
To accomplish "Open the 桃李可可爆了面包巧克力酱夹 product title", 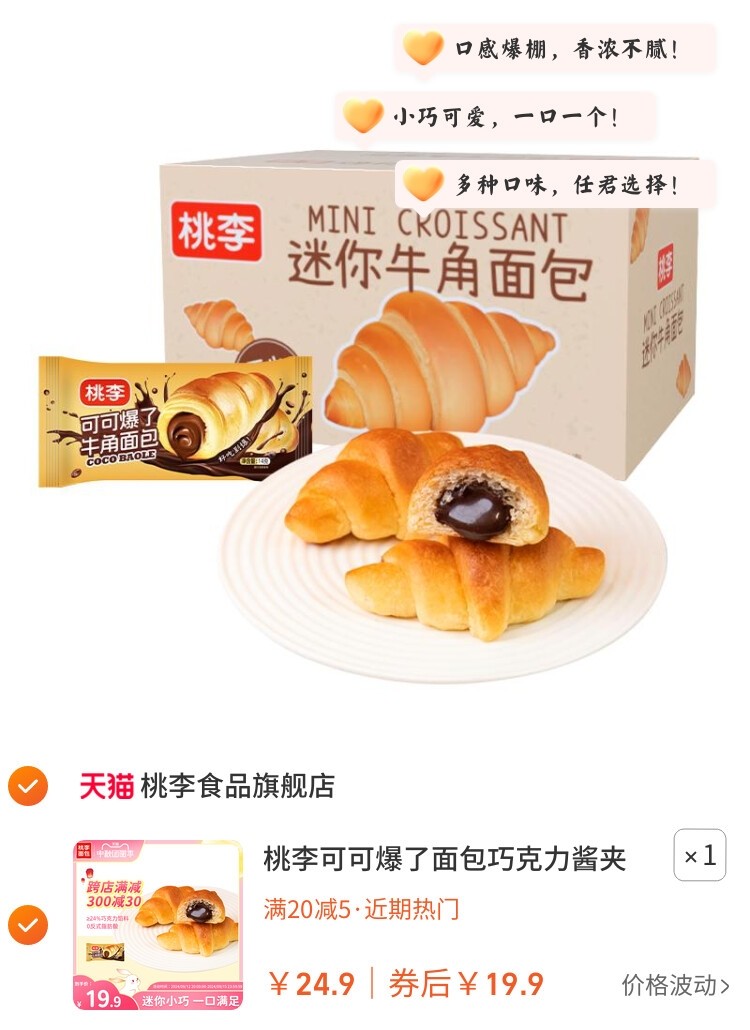I will (445, 858).
